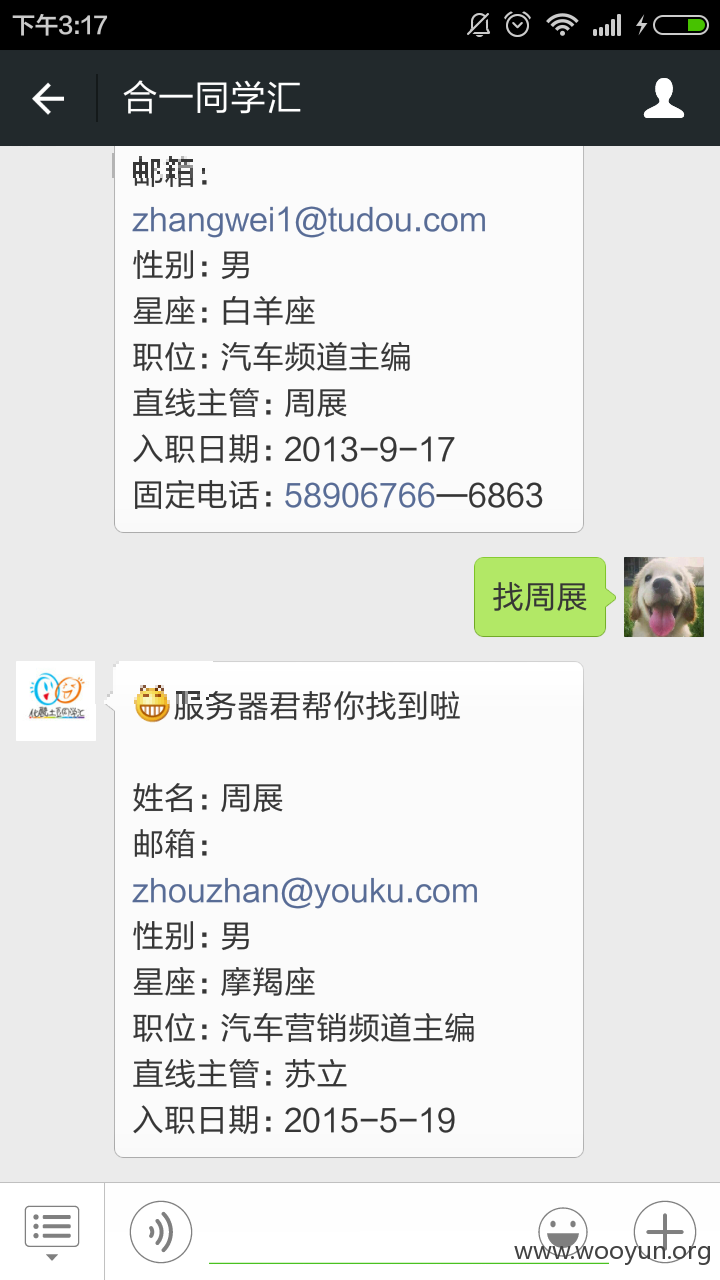Image resolution: width=720 pixels, height=1280 pixels.
Task: Call the 58906766 phone number link
Action: (360, 495)
